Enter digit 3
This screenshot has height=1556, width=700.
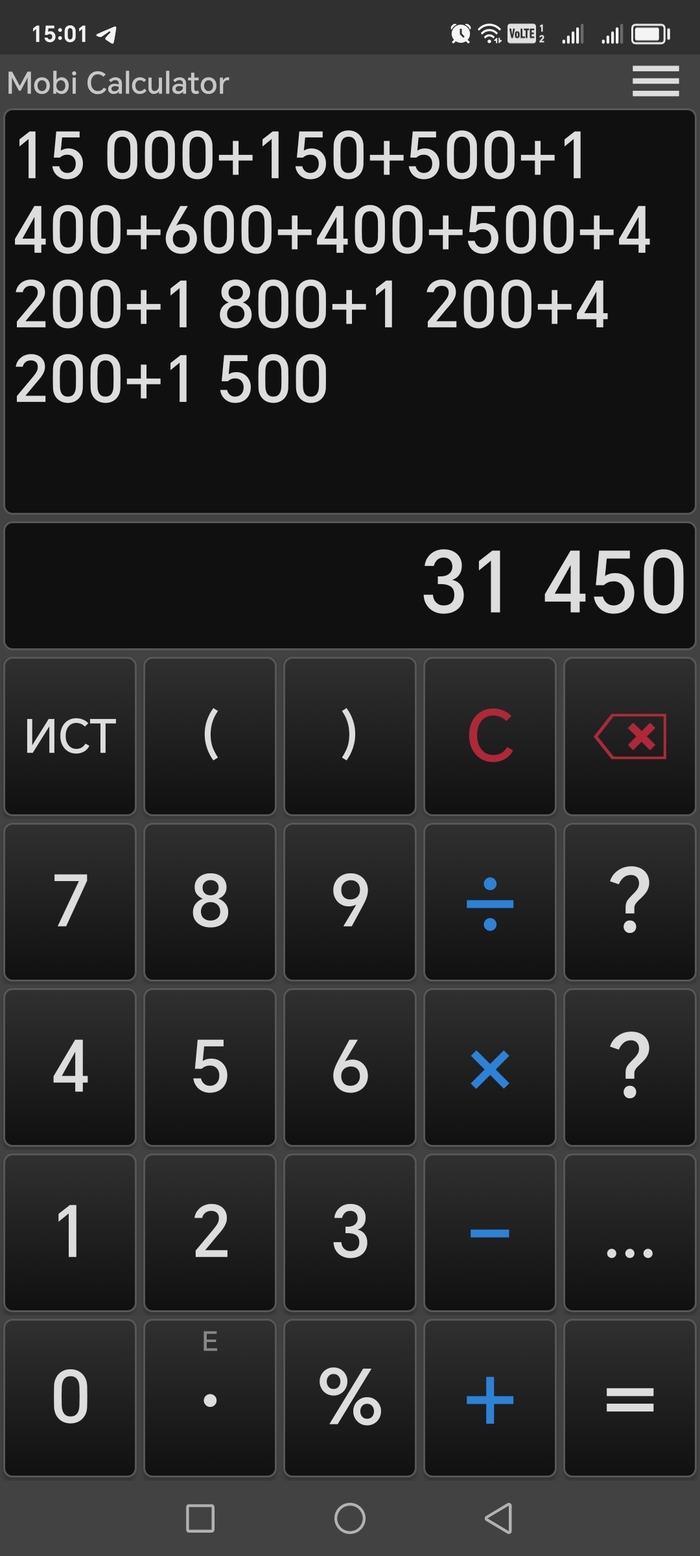(350, 1233)
